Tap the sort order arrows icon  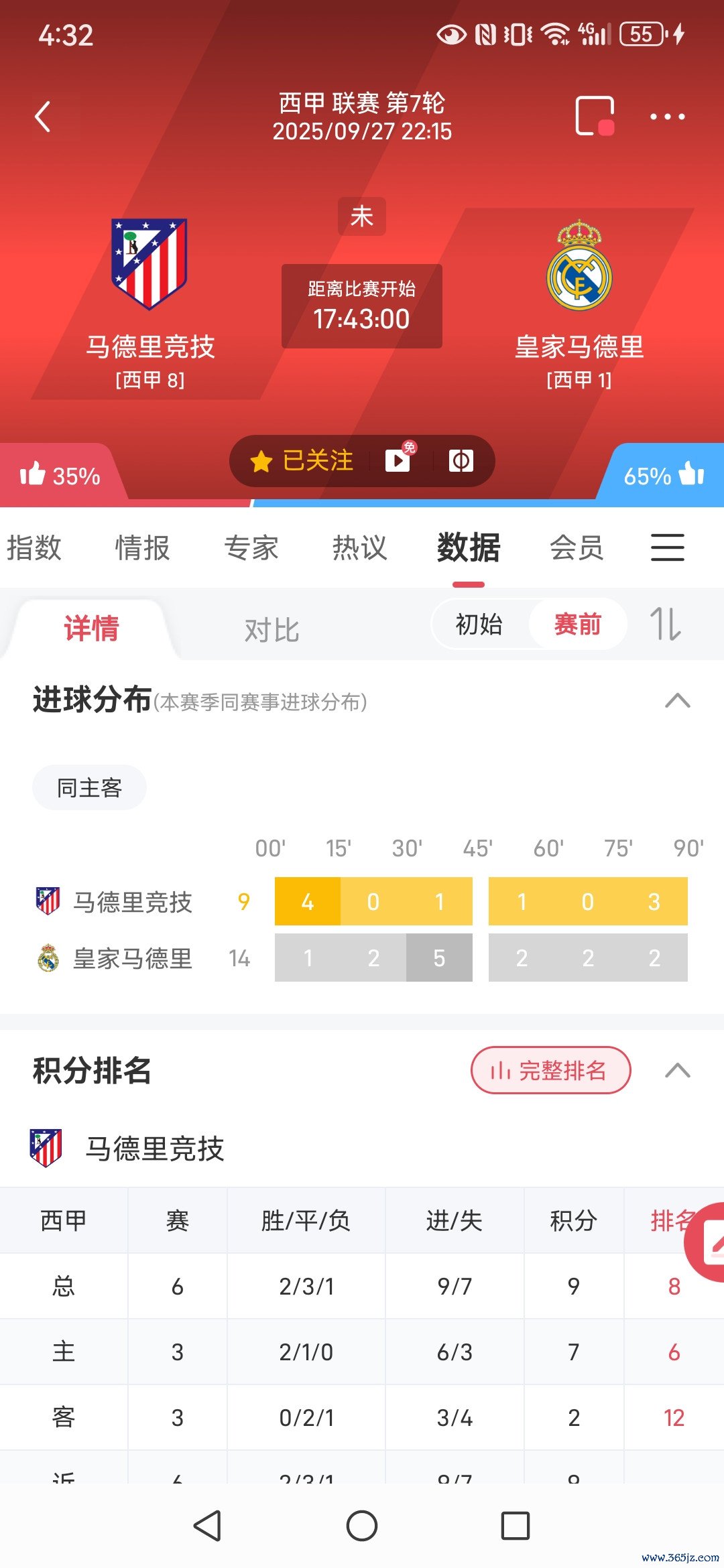(665, 625)
